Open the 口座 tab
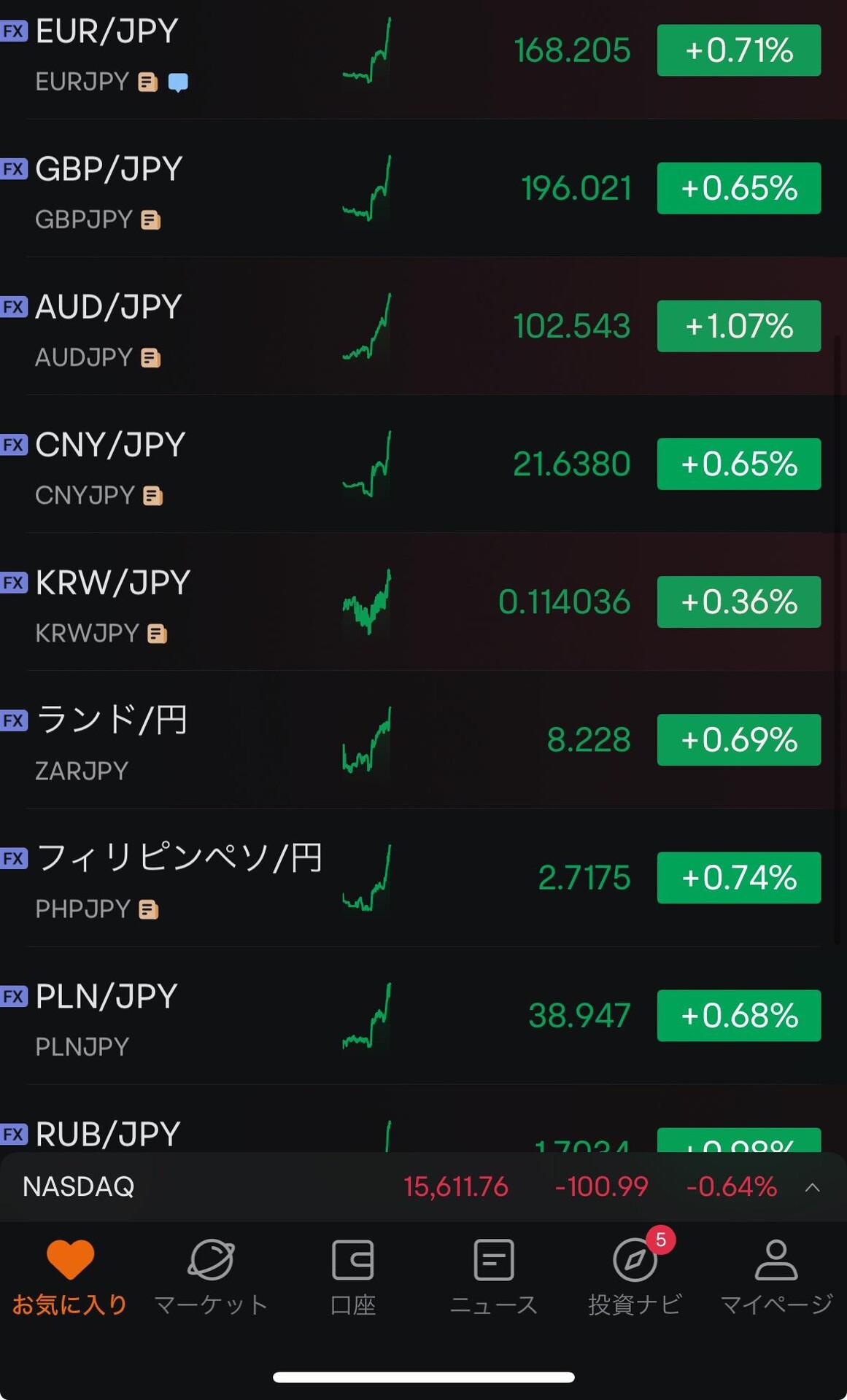 pyautogui.click(x=353, y=1277)
